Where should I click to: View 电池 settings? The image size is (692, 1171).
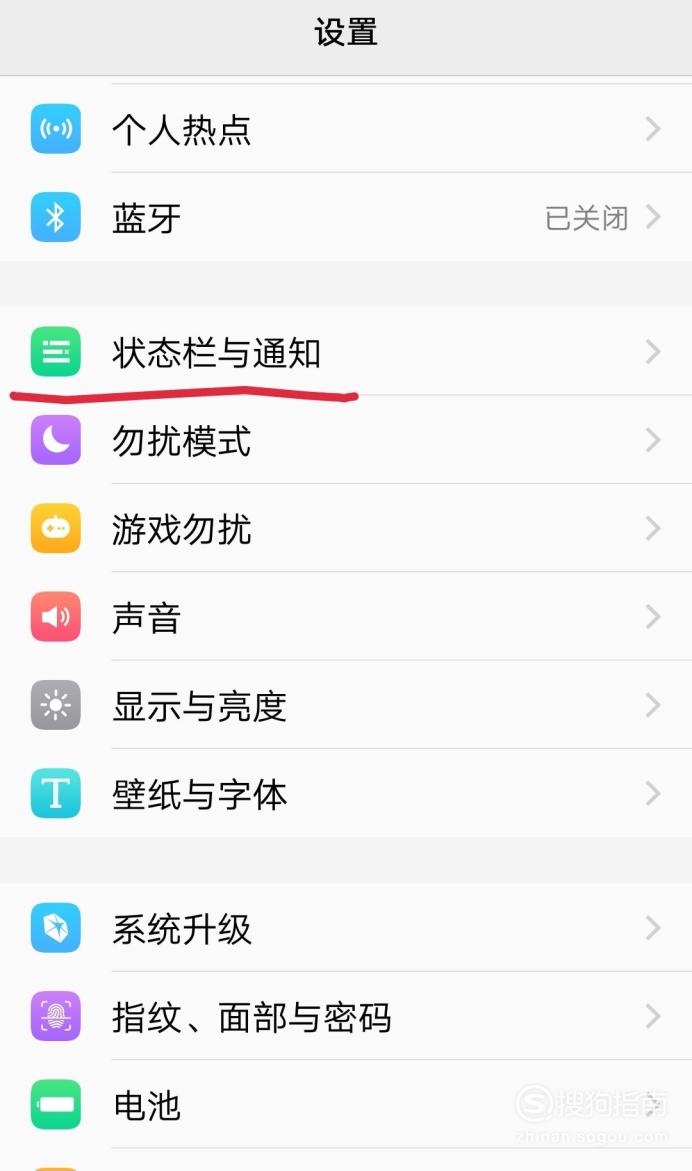(x=346, y=1105)
